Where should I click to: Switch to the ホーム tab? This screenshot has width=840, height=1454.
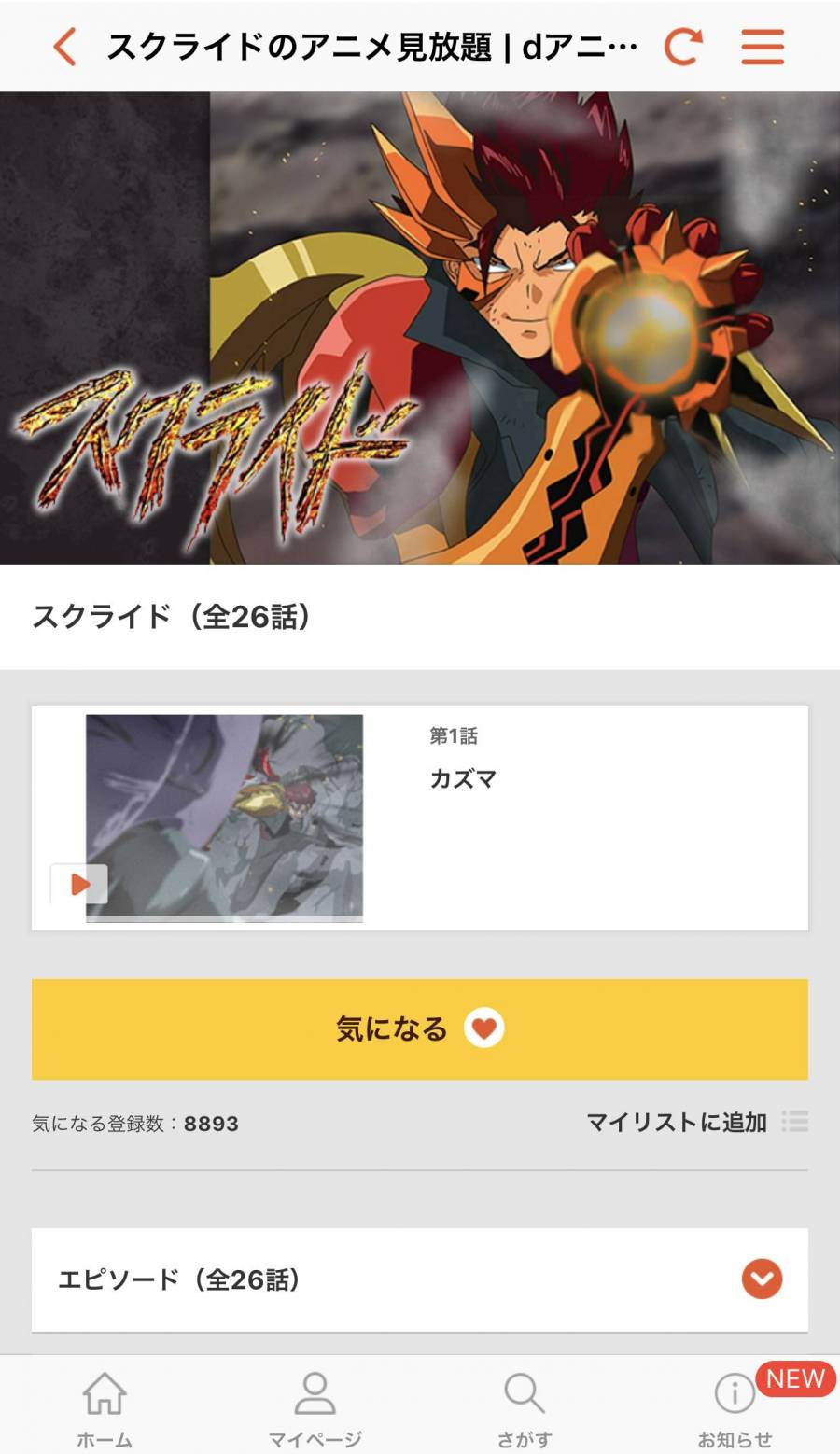105,1406
